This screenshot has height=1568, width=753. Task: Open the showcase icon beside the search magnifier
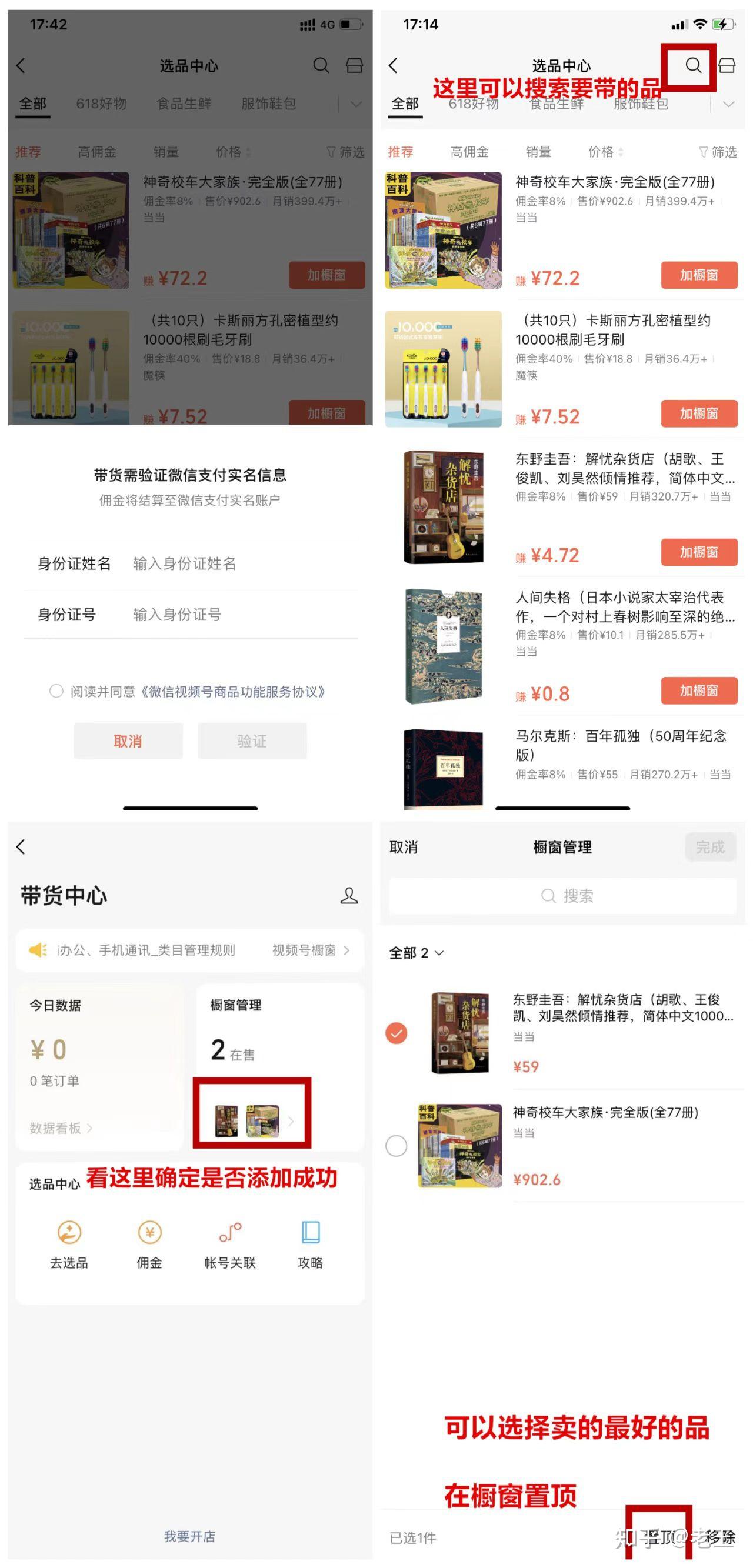[x=729, y=65]
